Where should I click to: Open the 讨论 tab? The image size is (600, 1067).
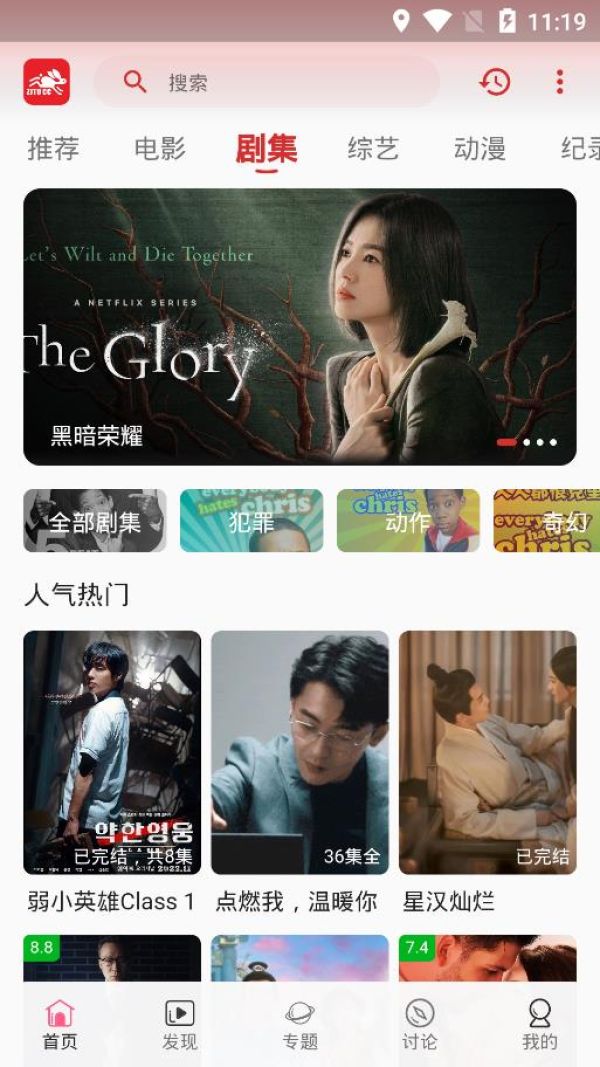click(420, 1025)
